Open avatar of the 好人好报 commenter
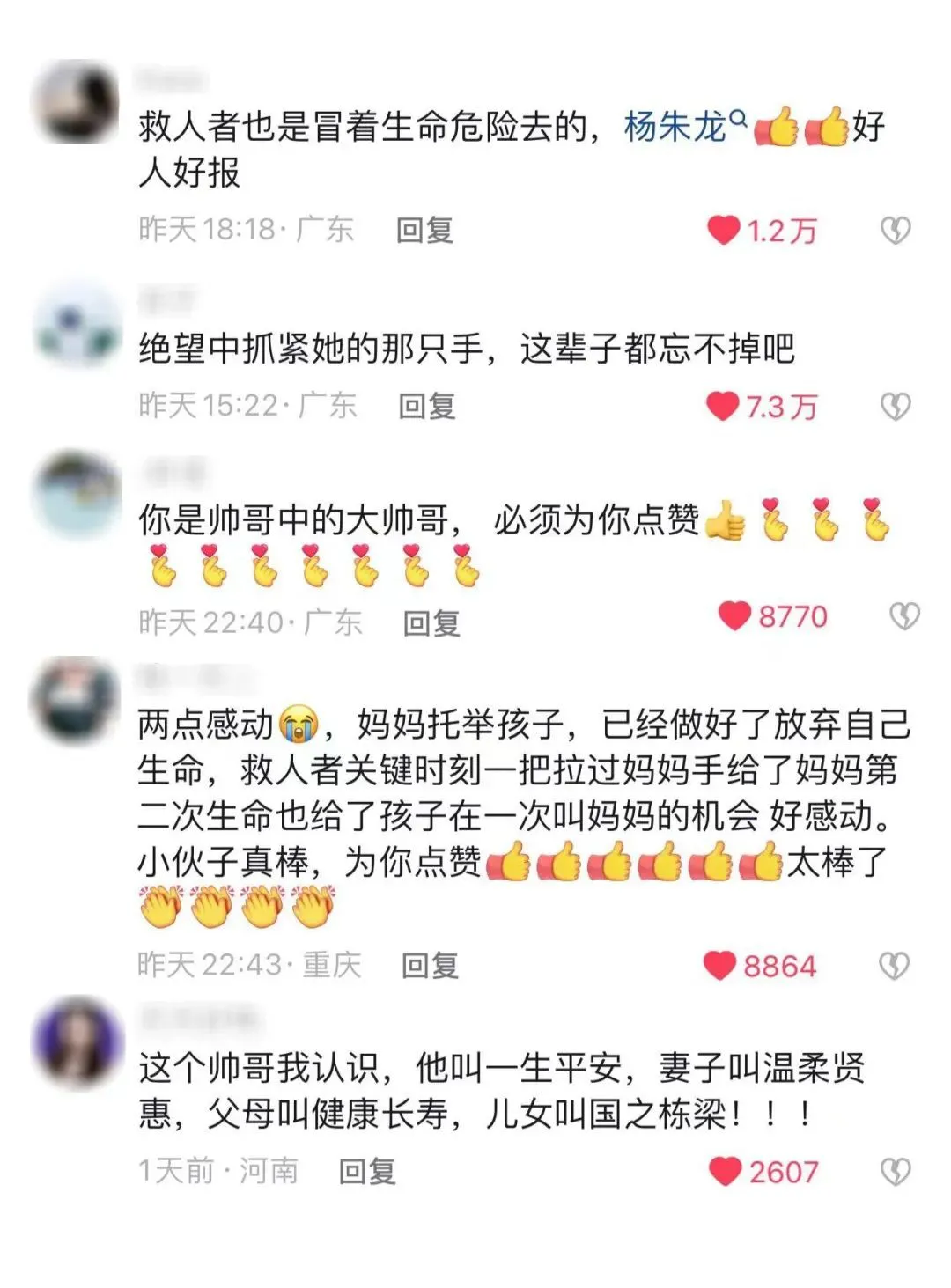951x1288 pixels. [x=76, y=103]
